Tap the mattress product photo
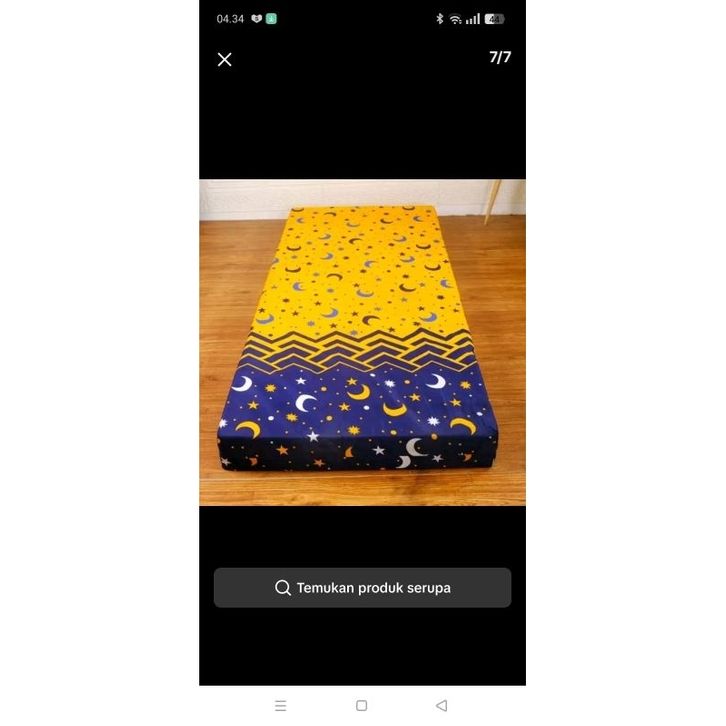The width and height of the screenshot is (726, 726). pos(362,342)
